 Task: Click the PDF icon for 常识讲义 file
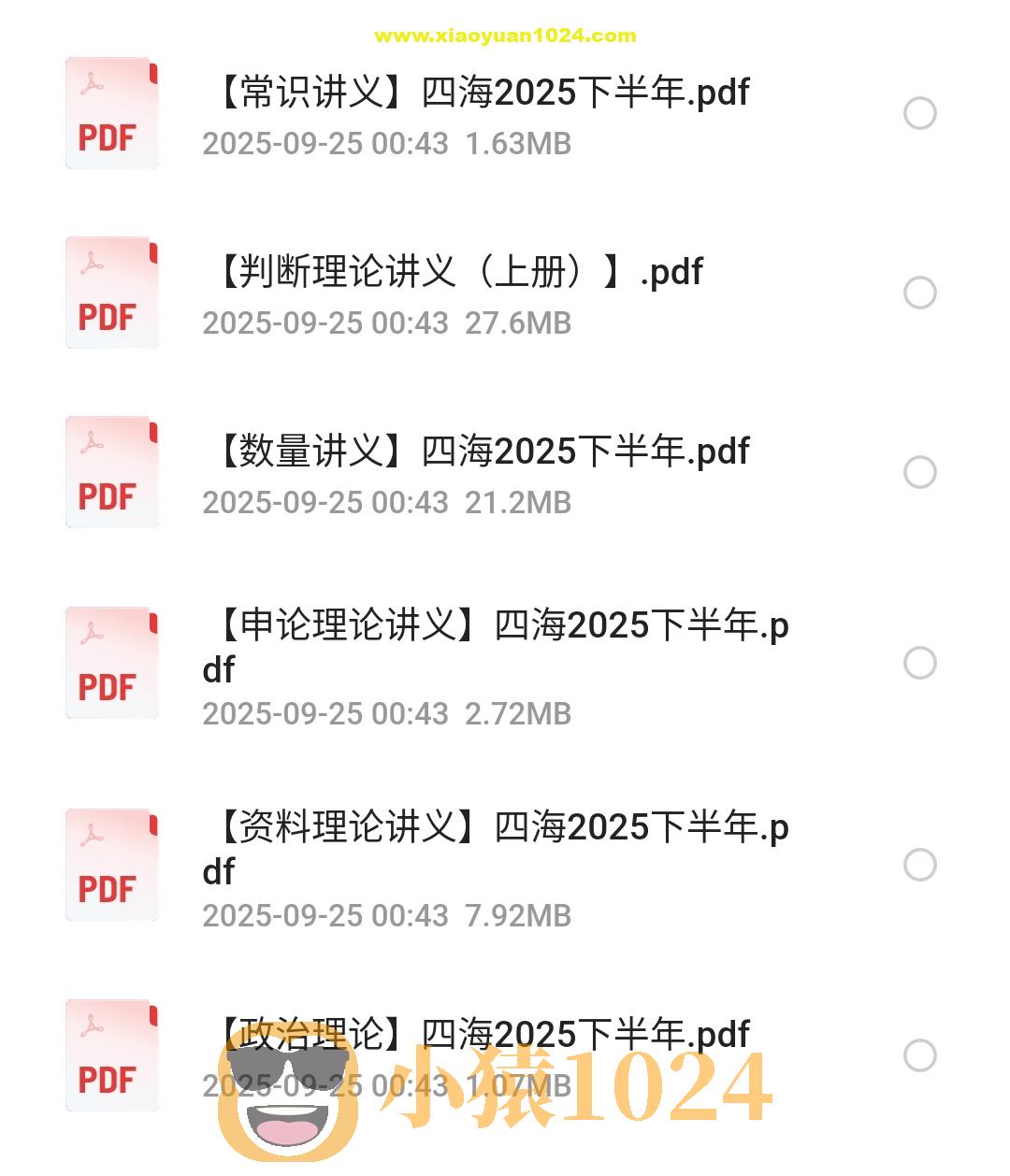(x=111, y=113)
